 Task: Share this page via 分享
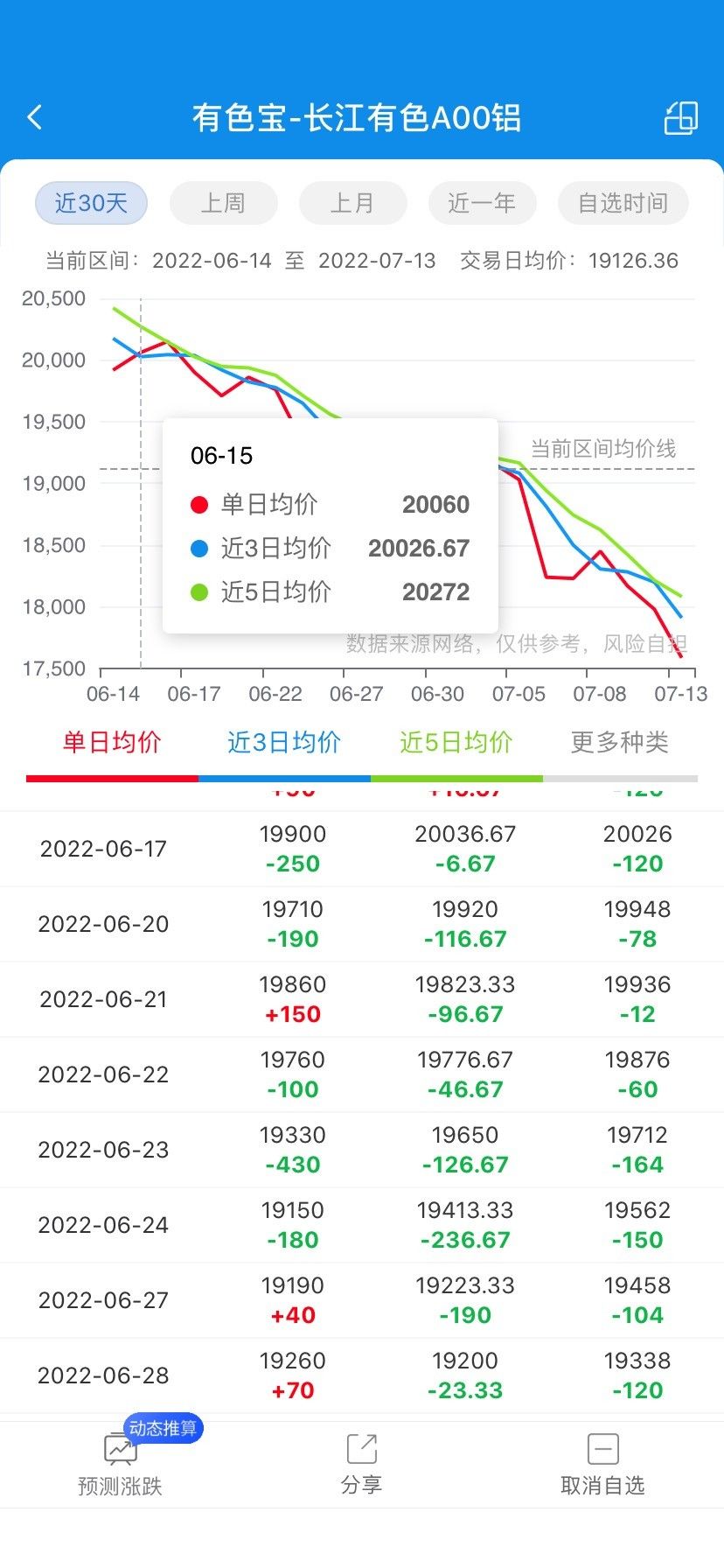361,1466
